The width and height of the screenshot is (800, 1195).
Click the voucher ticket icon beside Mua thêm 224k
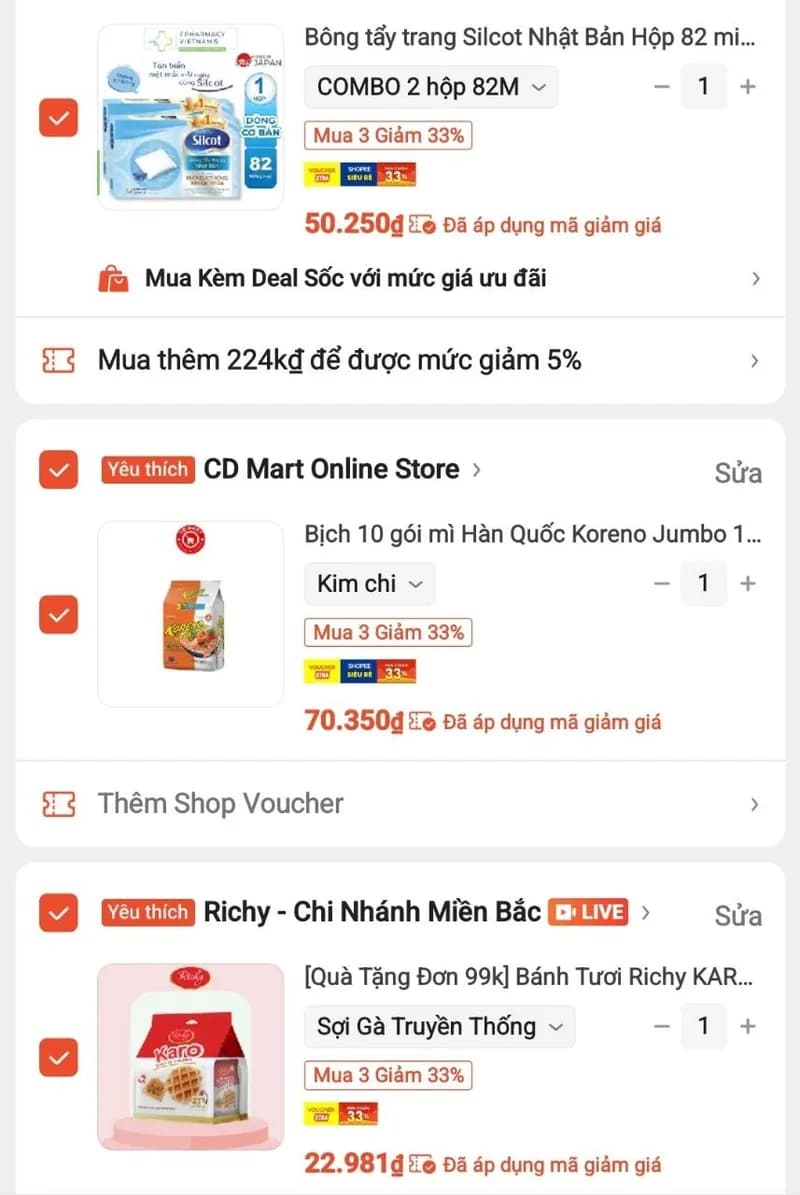pyautogui.click(x=58, y=359)
